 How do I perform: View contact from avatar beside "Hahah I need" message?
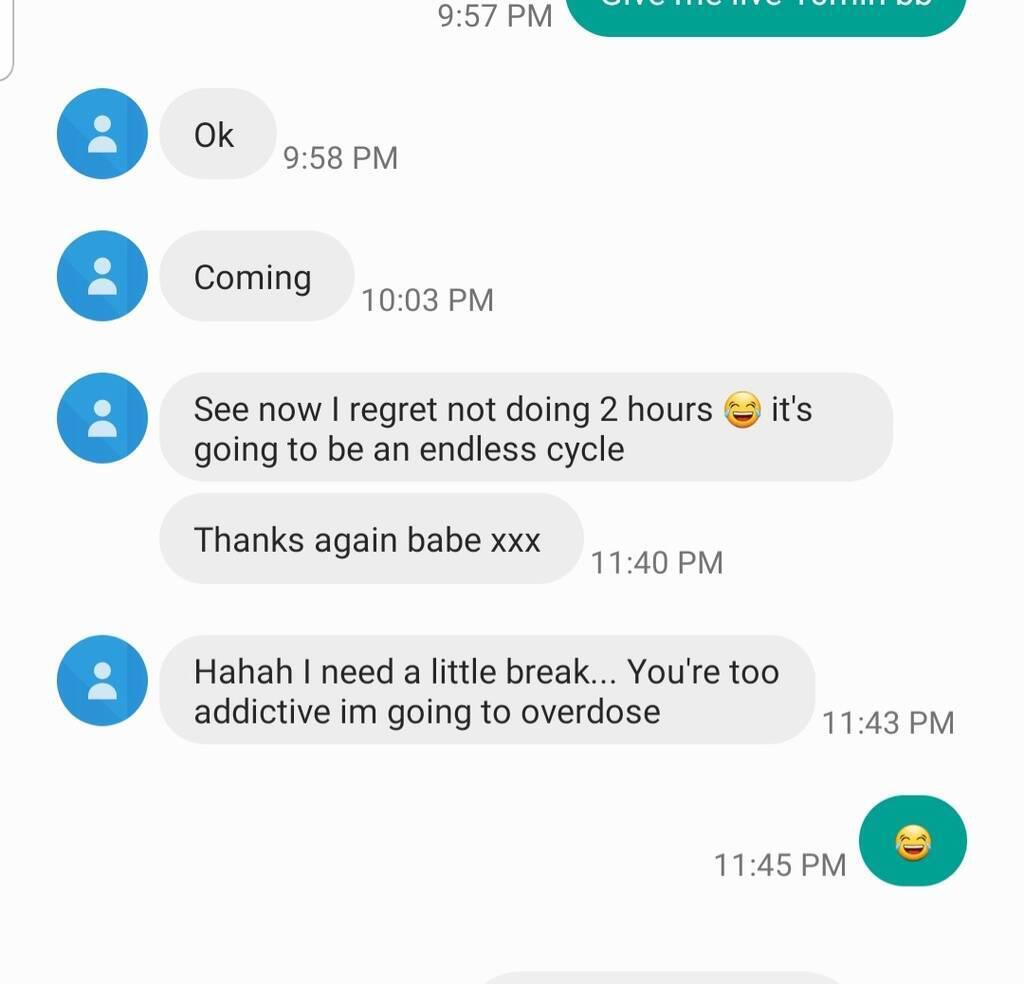tap(102, 680)
